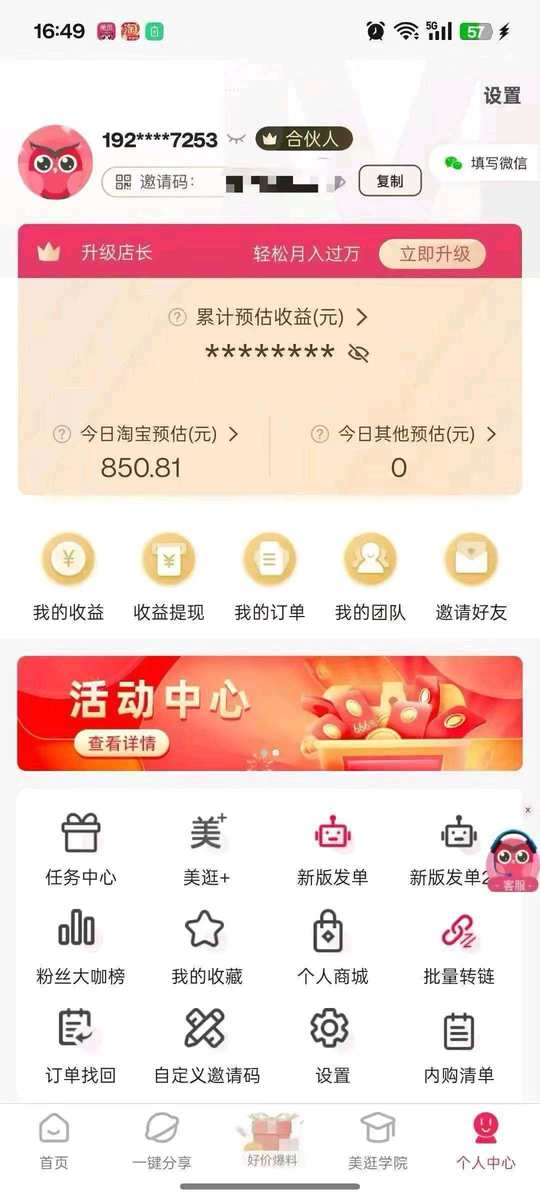Image resolution: width=540 pixels, height=1200 pixels.
Task: Open 今日淘宝预估 earnings details
Action: coord(146,434)
